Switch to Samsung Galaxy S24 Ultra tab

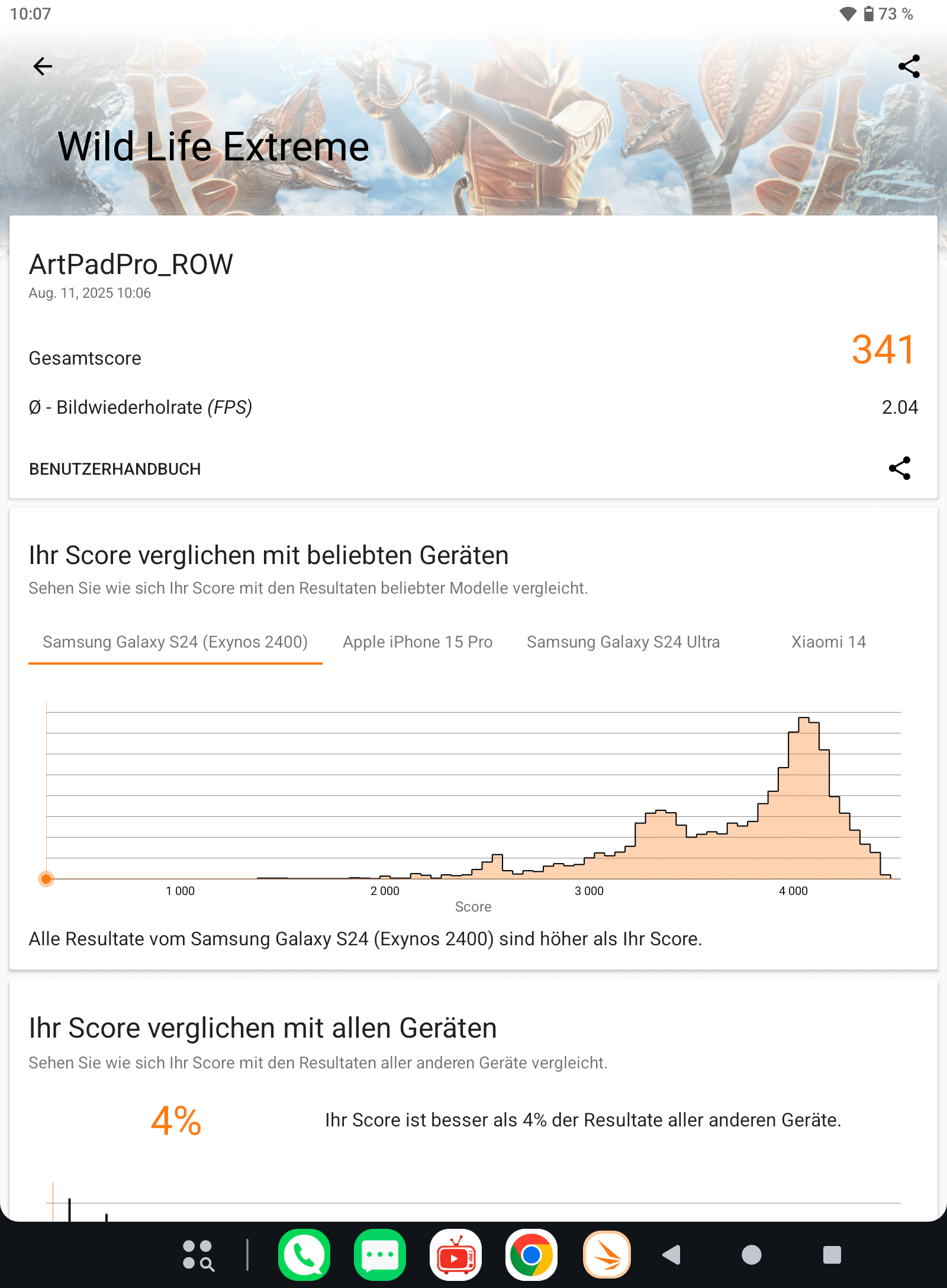pos(623,642)
